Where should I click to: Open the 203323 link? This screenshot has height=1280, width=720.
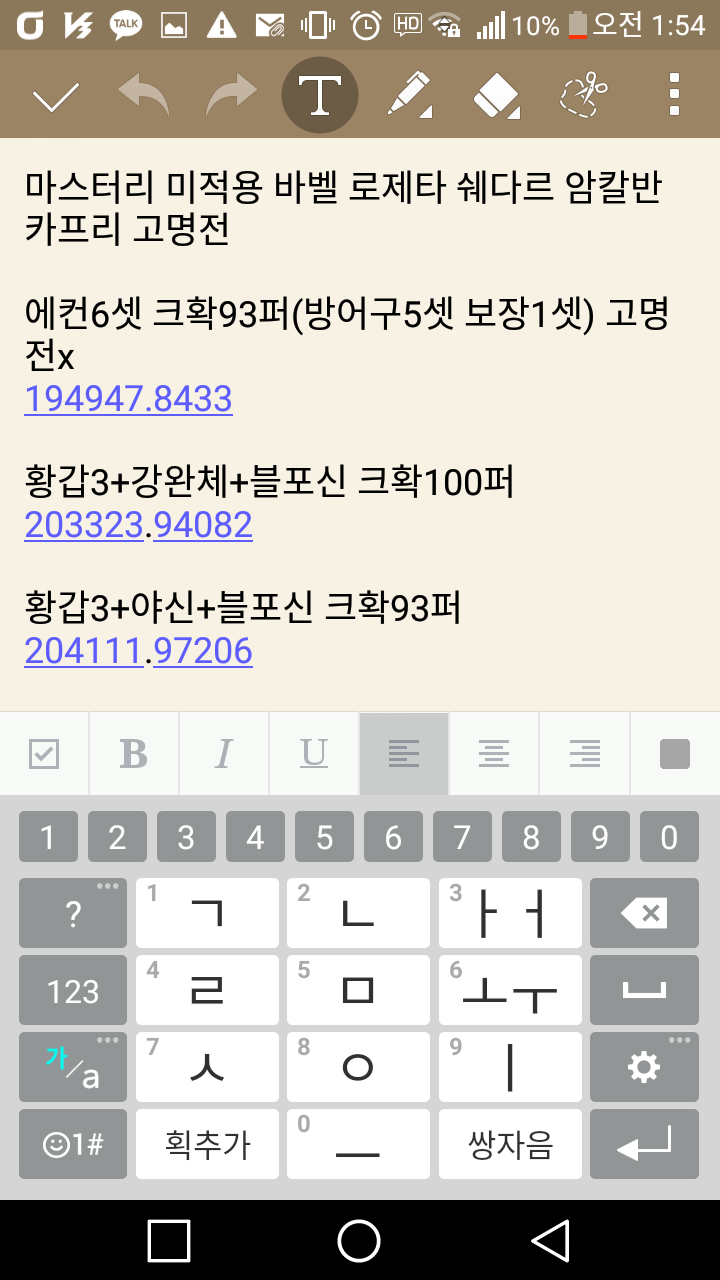[x=84, y=525]
